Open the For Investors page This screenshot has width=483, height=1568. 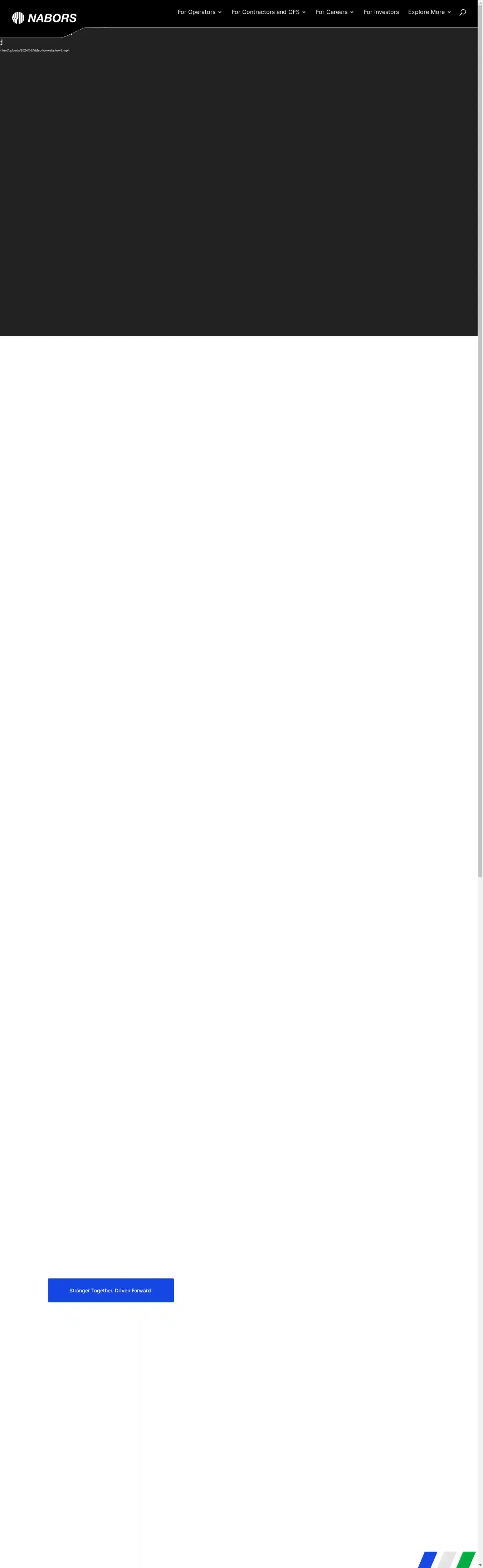381,12
